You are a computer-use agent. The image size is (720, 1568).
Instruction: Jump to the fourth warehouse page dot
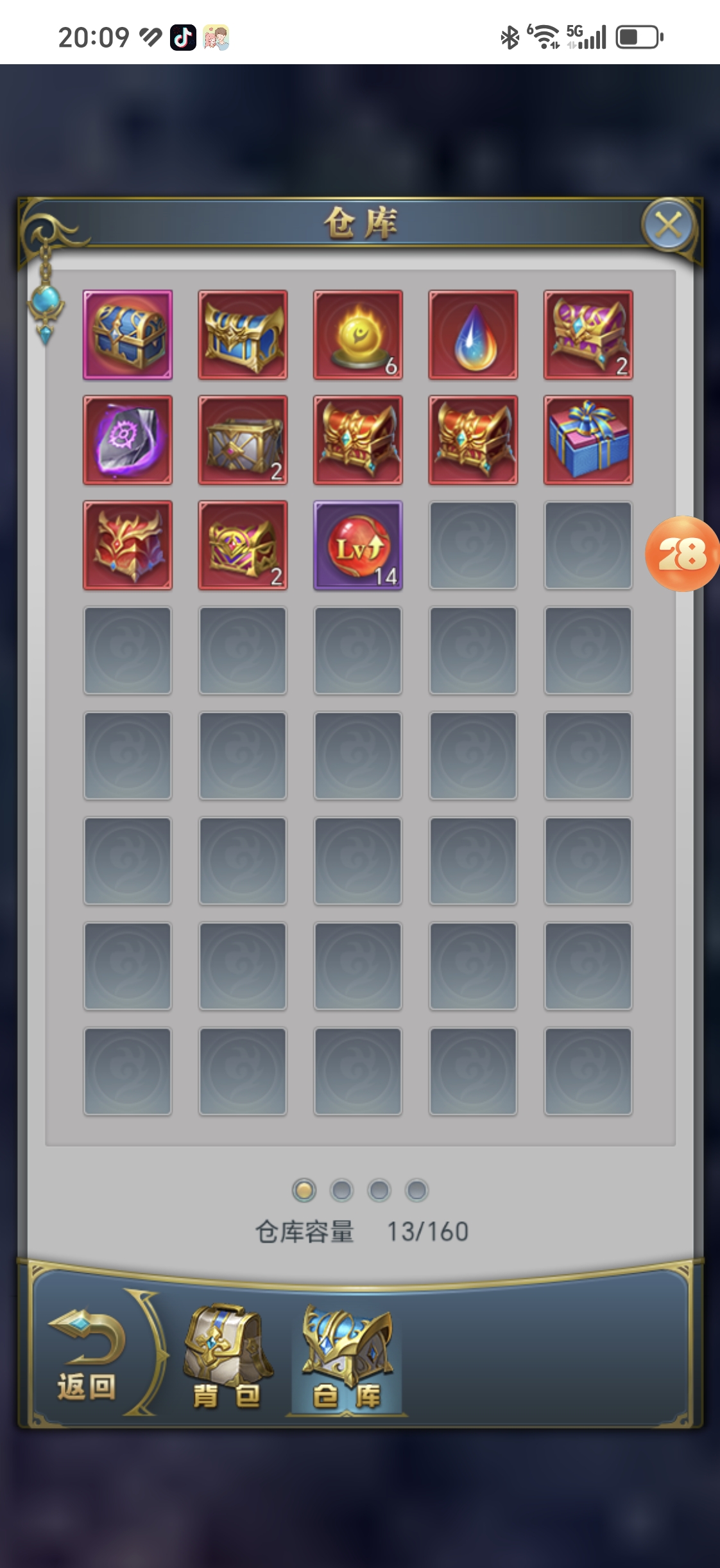click(416, 1190)
